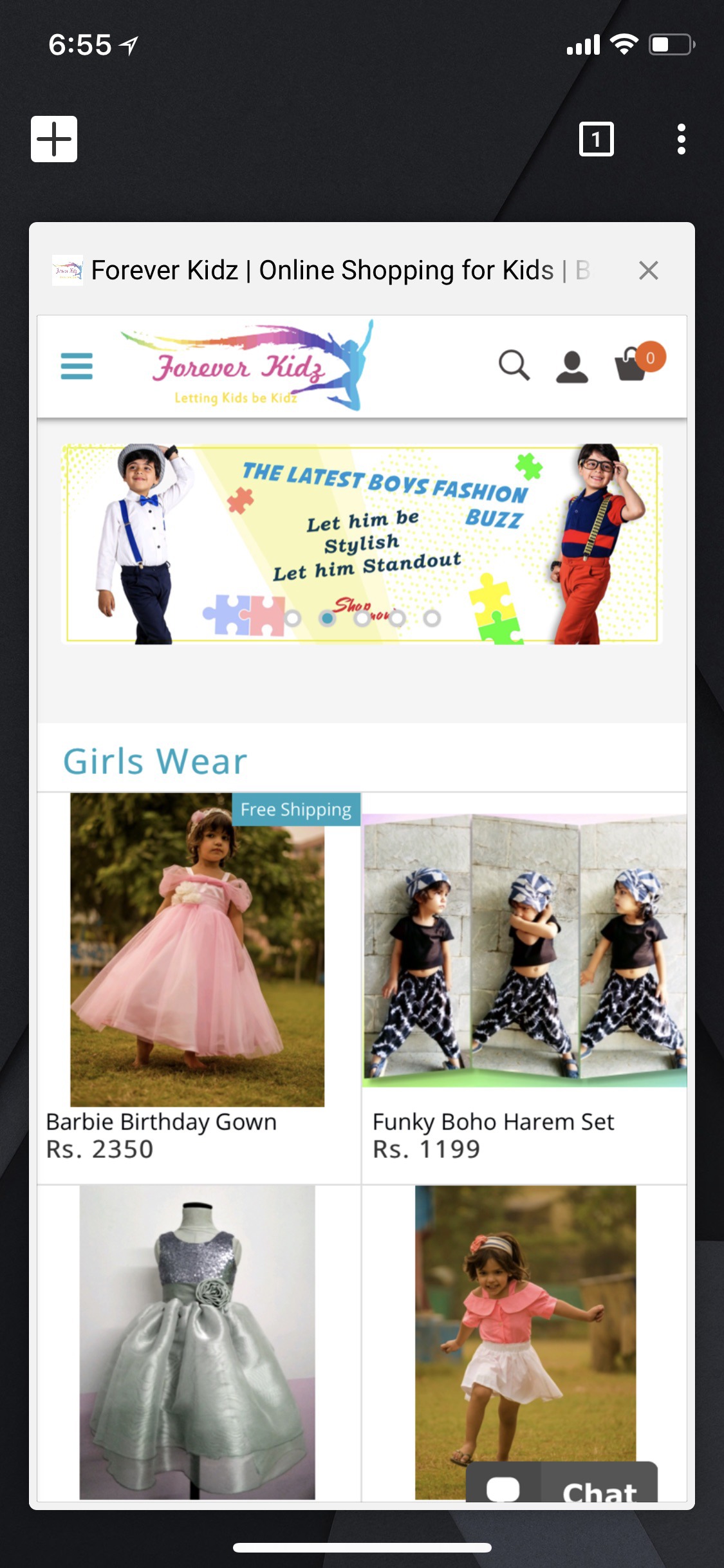
Task: Open Barbie Birthday Gown product
Action: [x=197, y=950]
